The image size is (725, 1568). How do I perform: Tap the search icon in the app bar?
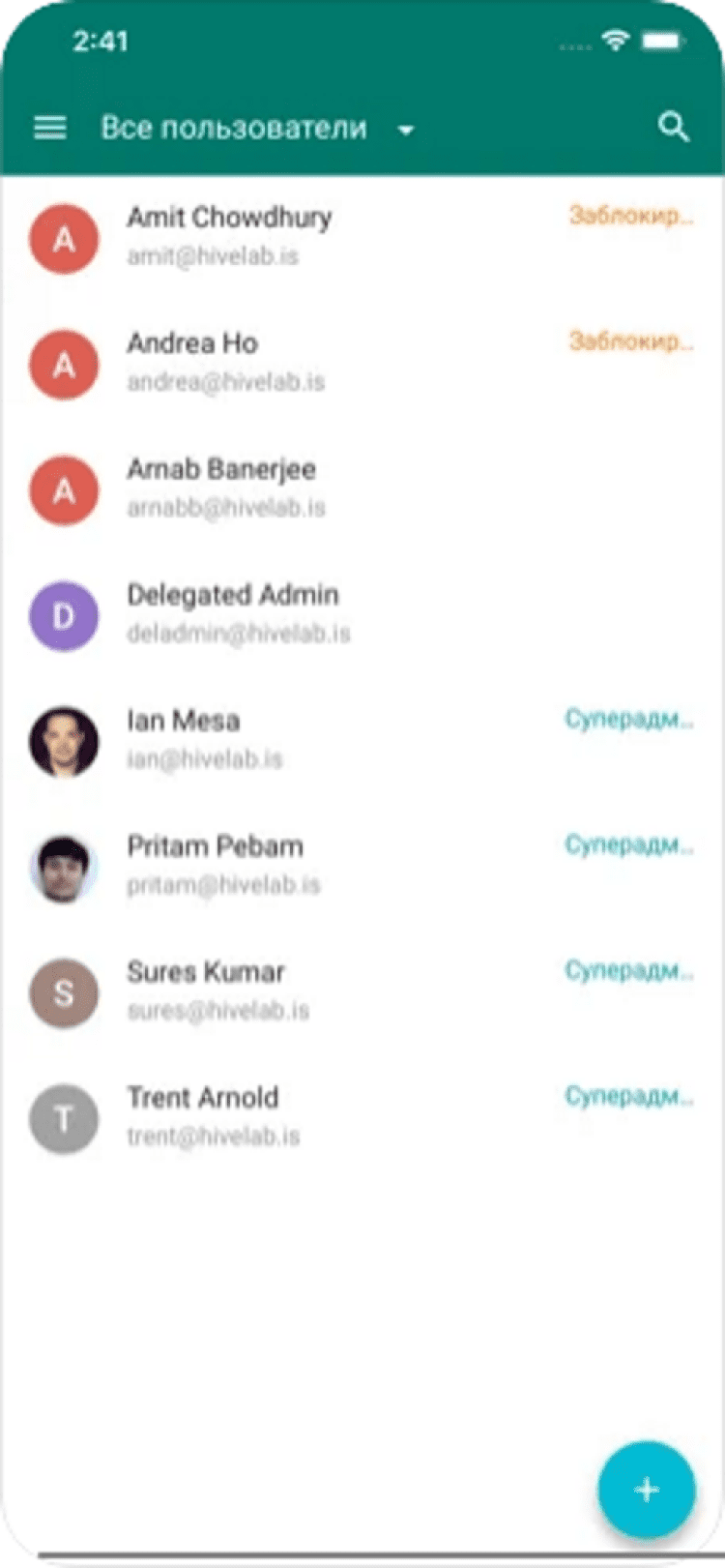(x=673, y=127)
